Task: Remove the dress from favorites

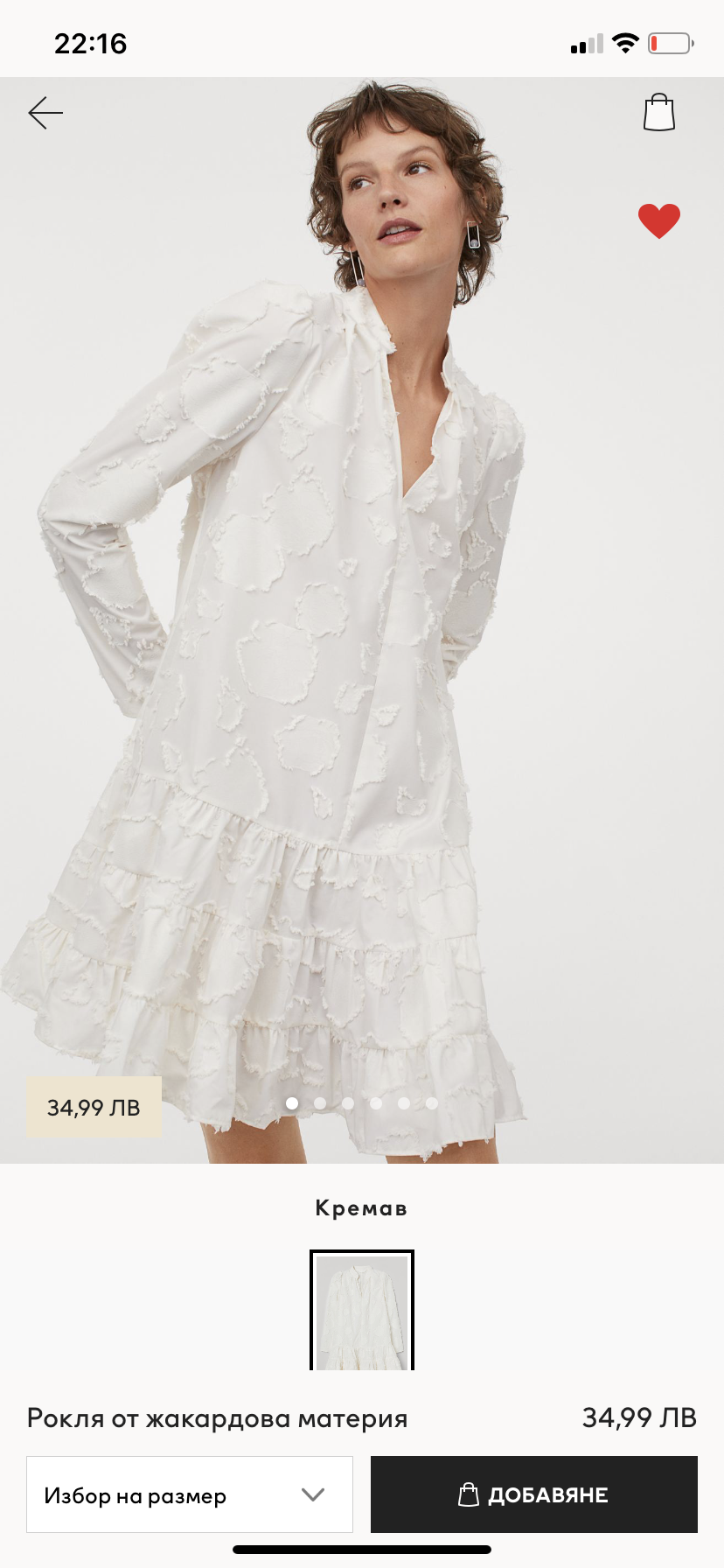Action: [x=658, y=220]
